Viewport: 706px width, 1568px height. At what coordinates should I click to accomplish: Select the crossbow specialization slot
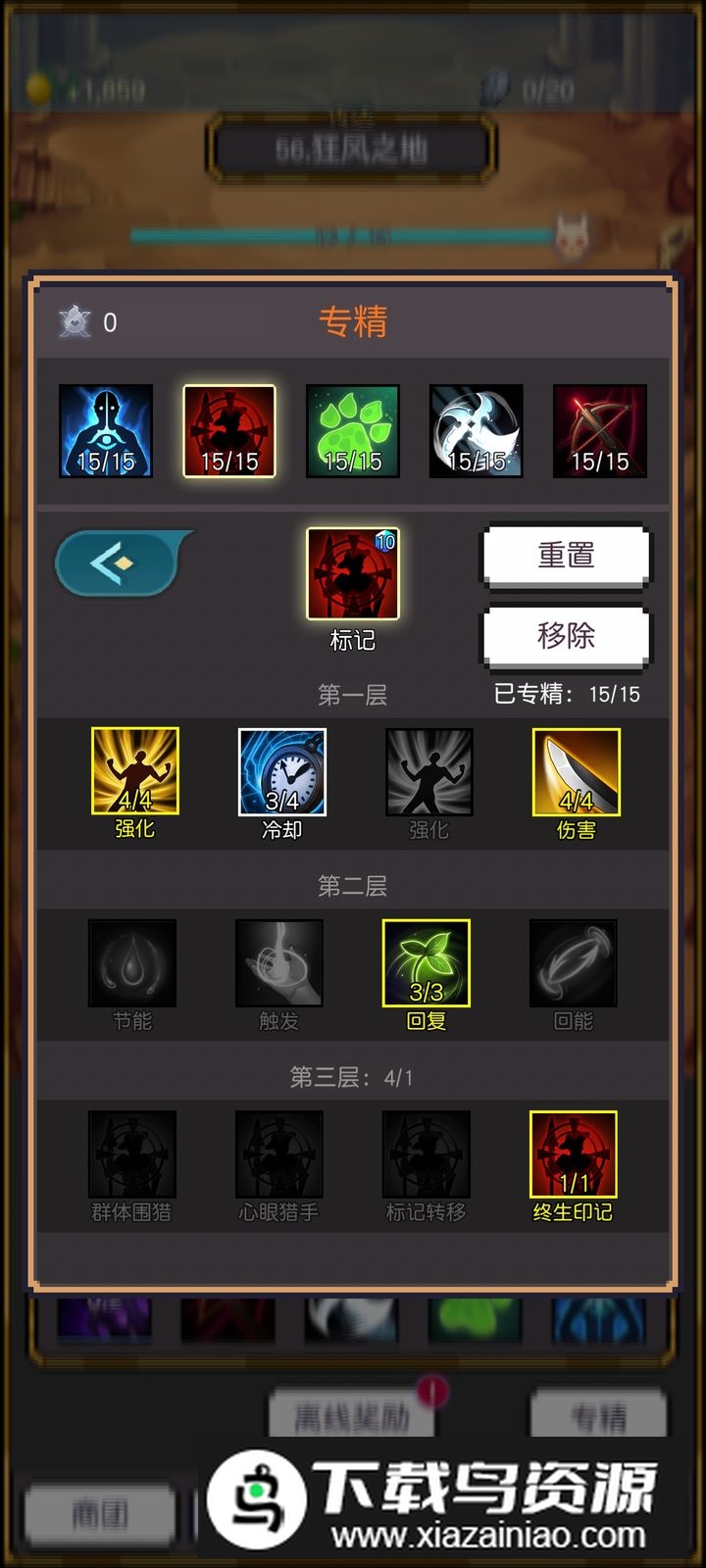click(x=600, y=431)
